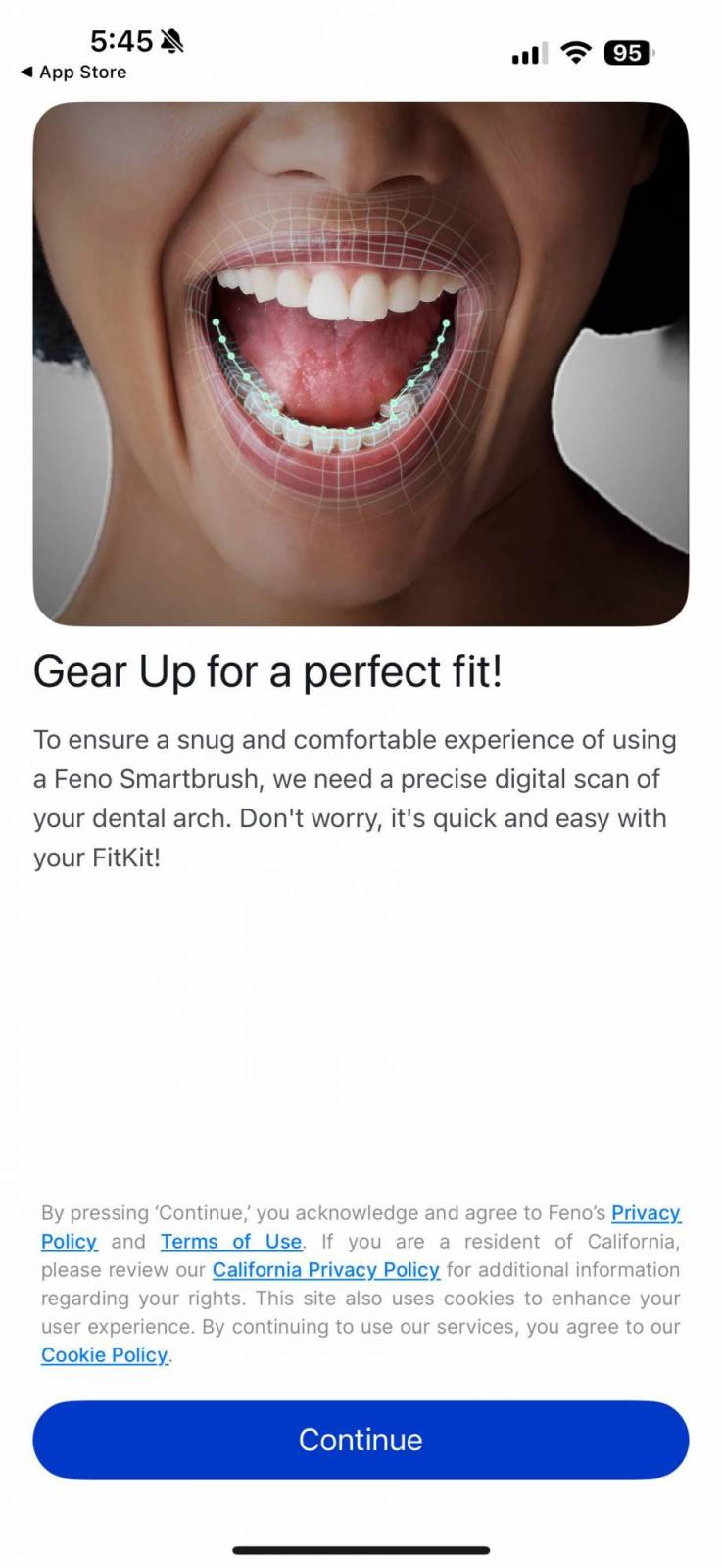Open the Cookie Policy link
Image resolution: width=722 pixels, height=1568 pixels.
[x=104, y=1355]
